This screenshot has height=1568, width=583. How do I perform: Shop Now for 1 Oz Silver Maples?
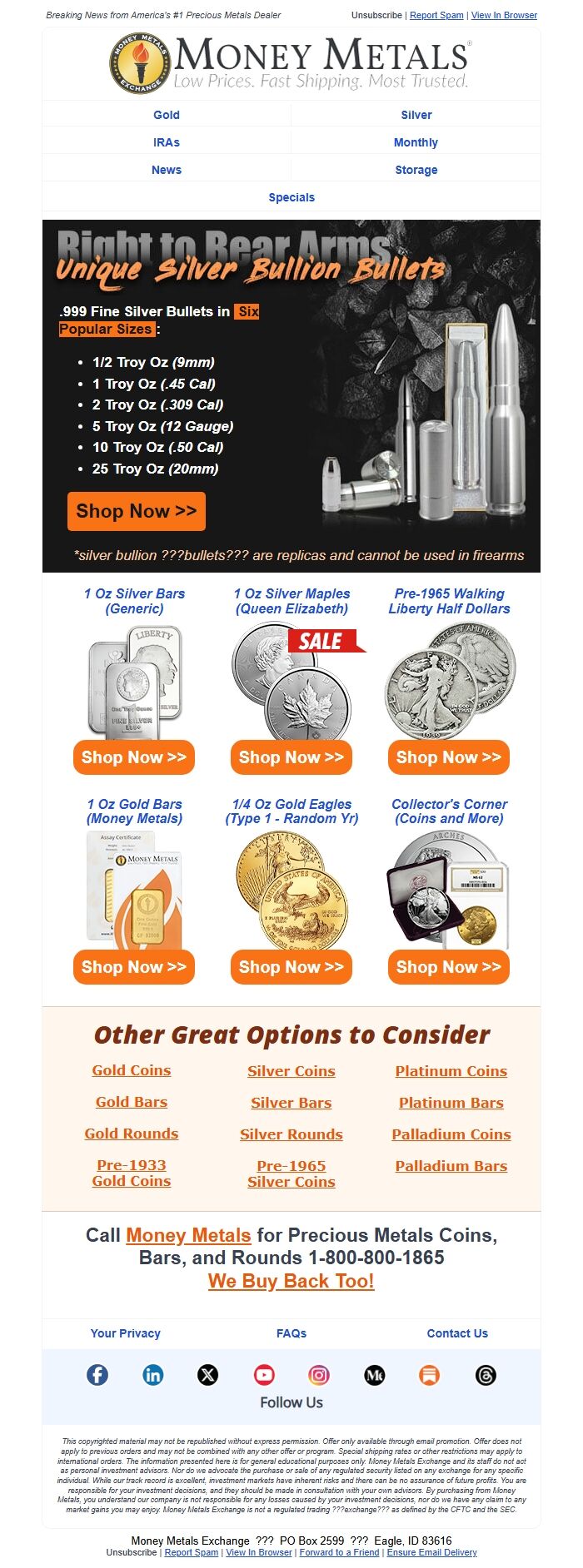point(291,757)
